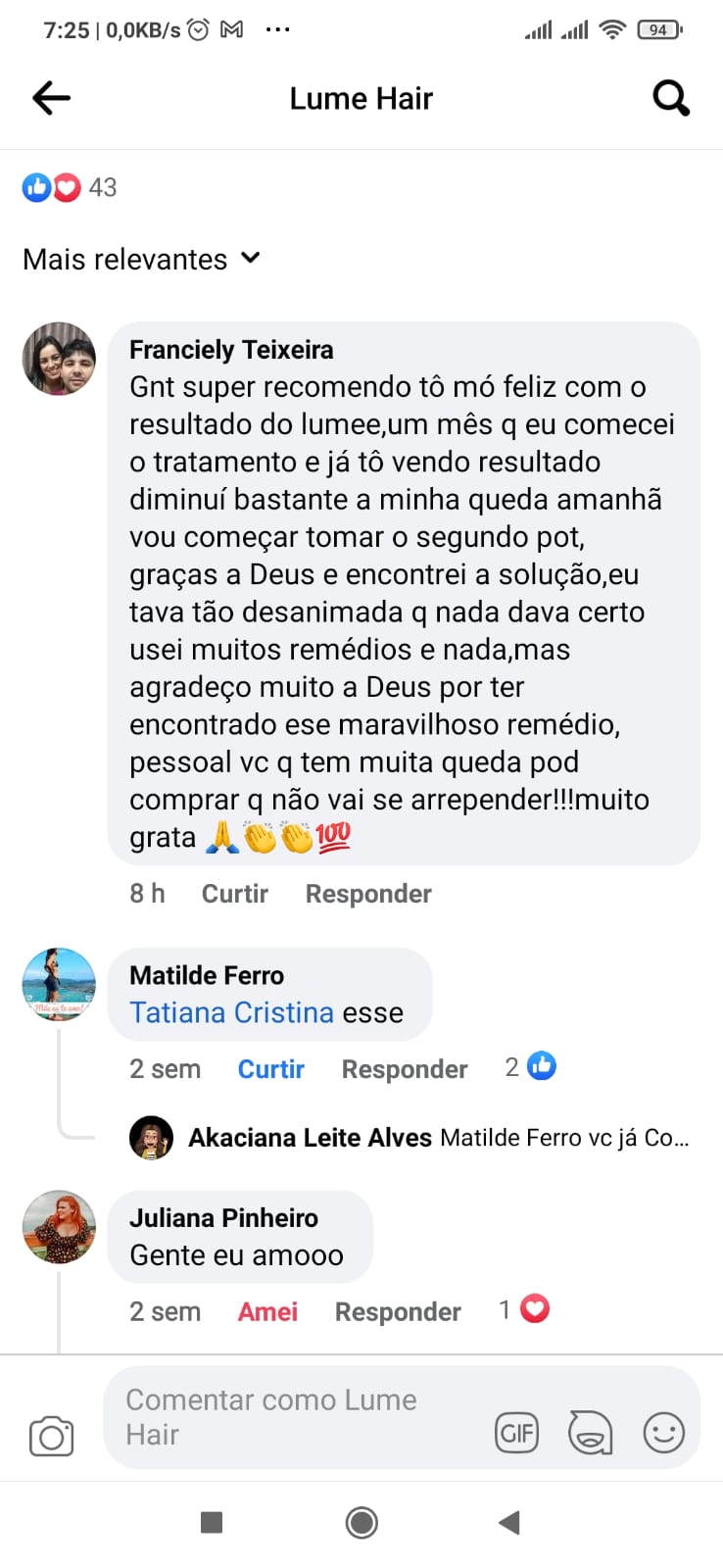This screenshot has width=723, height=1568.
Task: Reply to Franciely Teixeira's comment
Action: coord(368,894)
